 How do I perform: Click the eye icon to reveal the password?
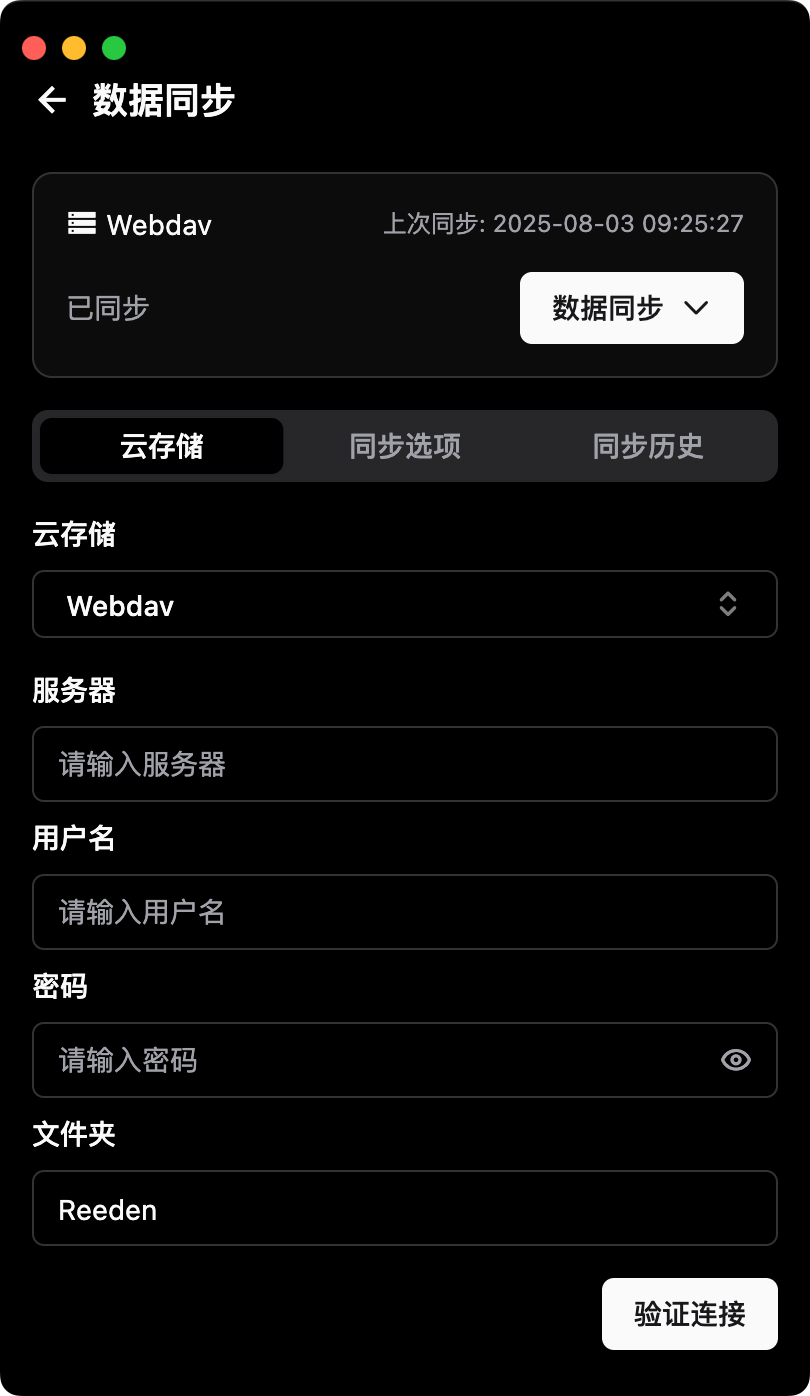pyautogui.click(x=736, y=1060)
